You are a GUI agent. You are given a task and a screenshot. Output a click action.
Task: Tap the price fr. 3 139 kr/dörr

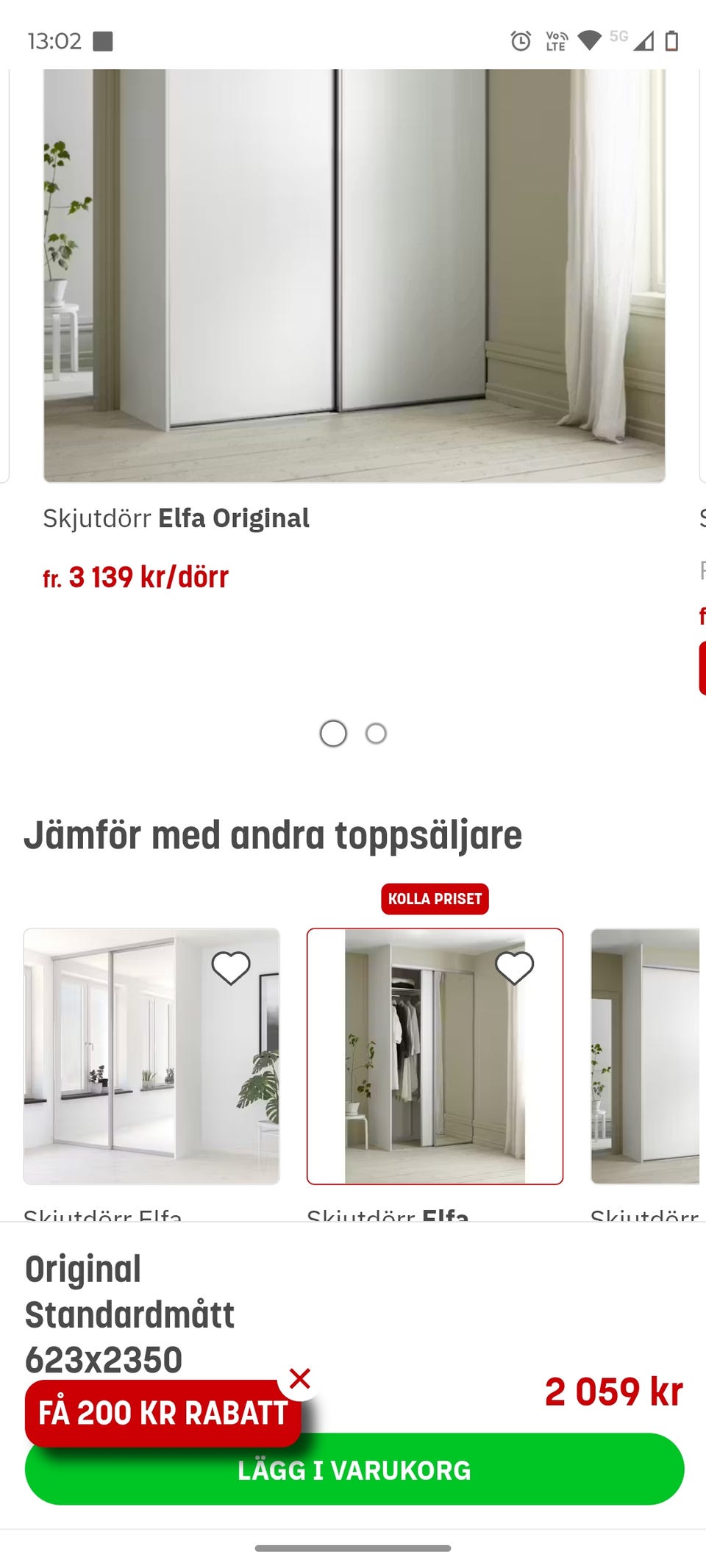point(137,577)
